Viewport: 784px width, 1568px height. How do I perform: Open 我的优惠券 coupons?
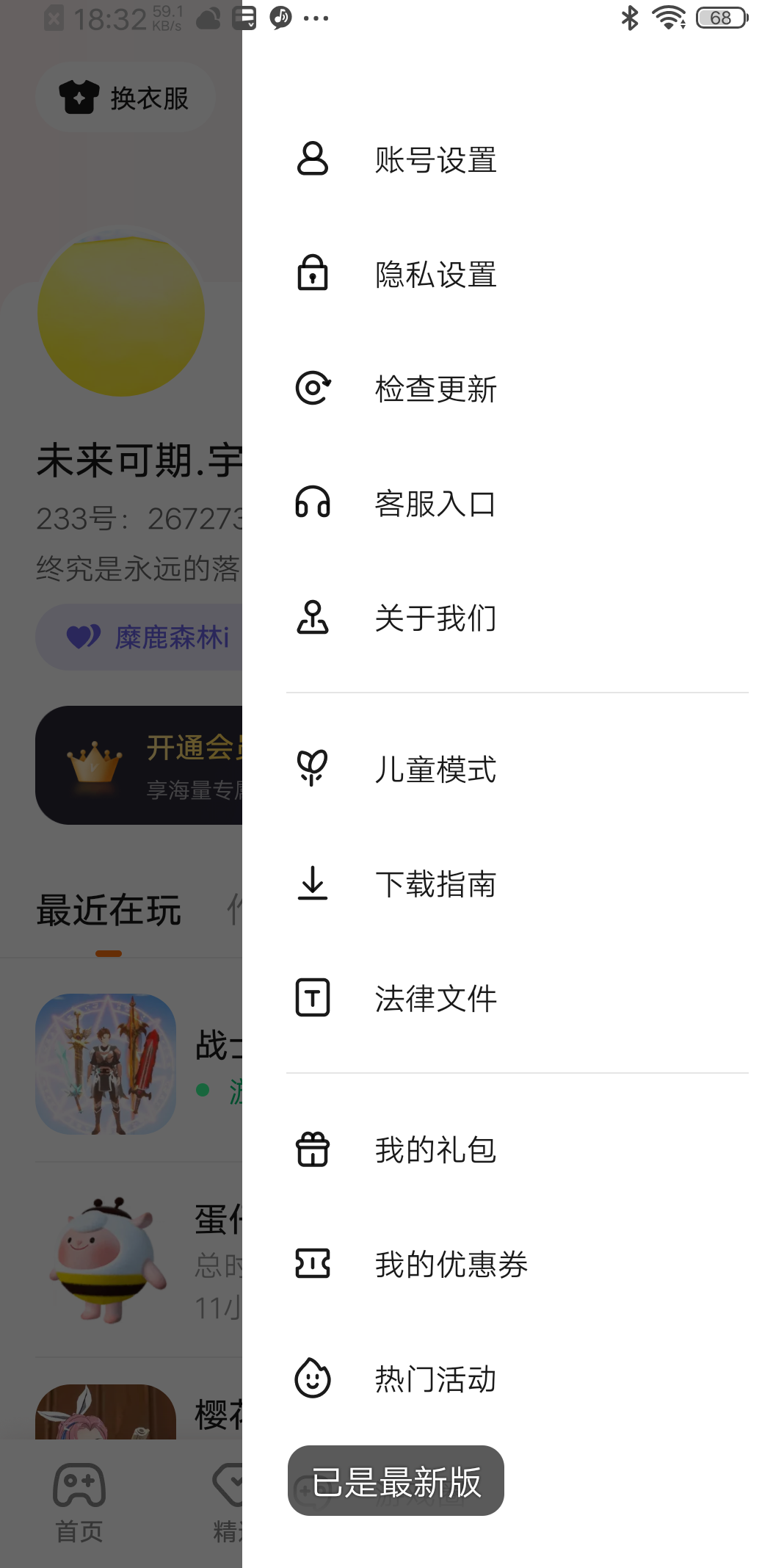point(451,1265)
